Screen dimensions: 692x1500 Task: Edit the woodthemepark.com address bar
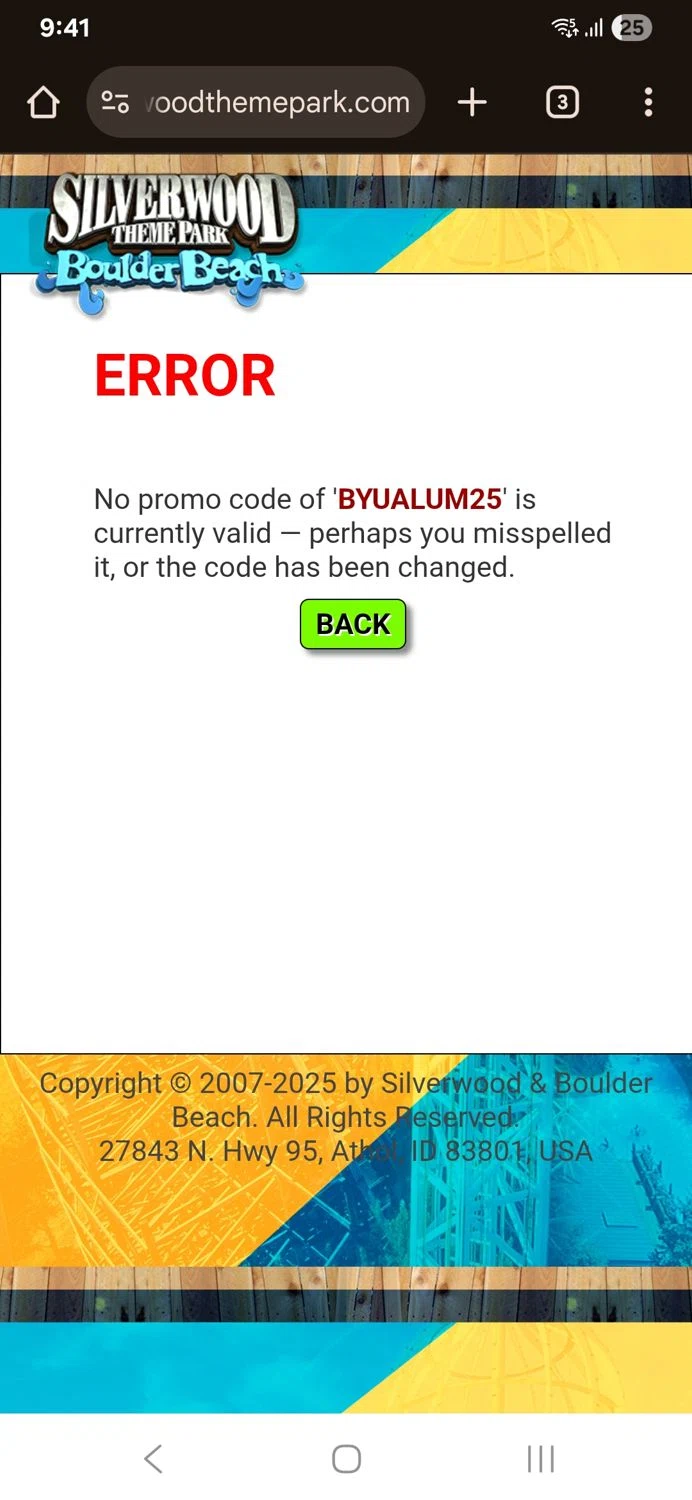[277, 102]
